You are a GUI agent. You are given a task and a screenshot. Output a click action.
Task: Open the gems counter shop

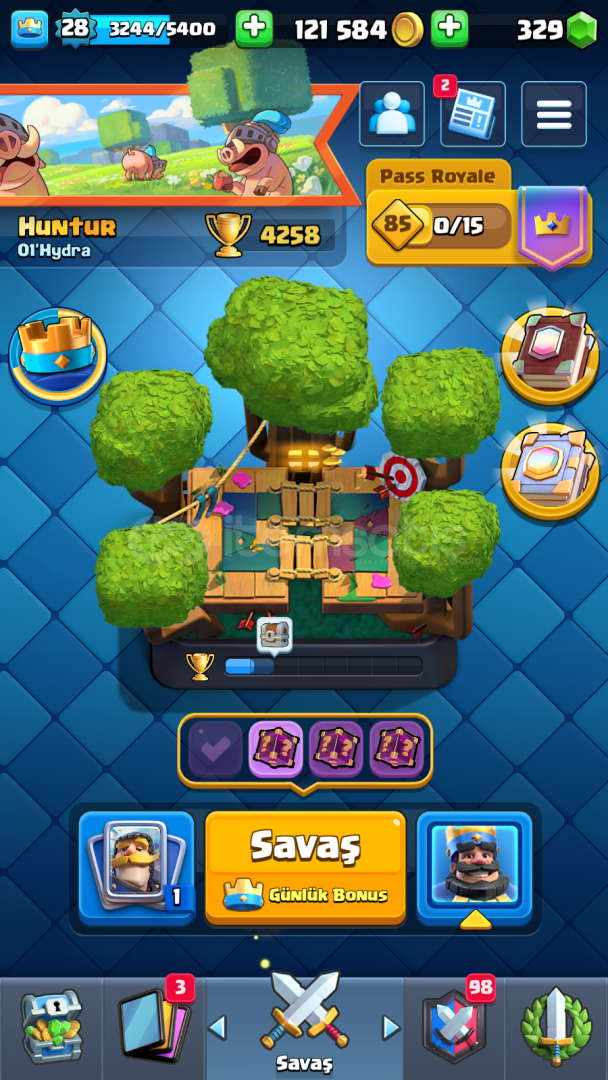click(556, 29)
